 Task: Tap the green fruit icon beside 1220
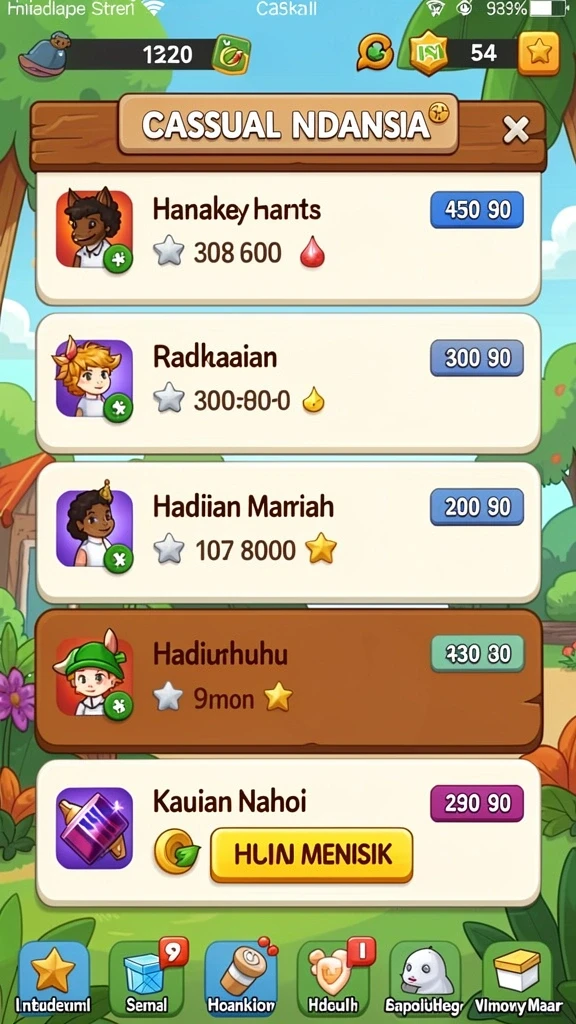(231, 54)
